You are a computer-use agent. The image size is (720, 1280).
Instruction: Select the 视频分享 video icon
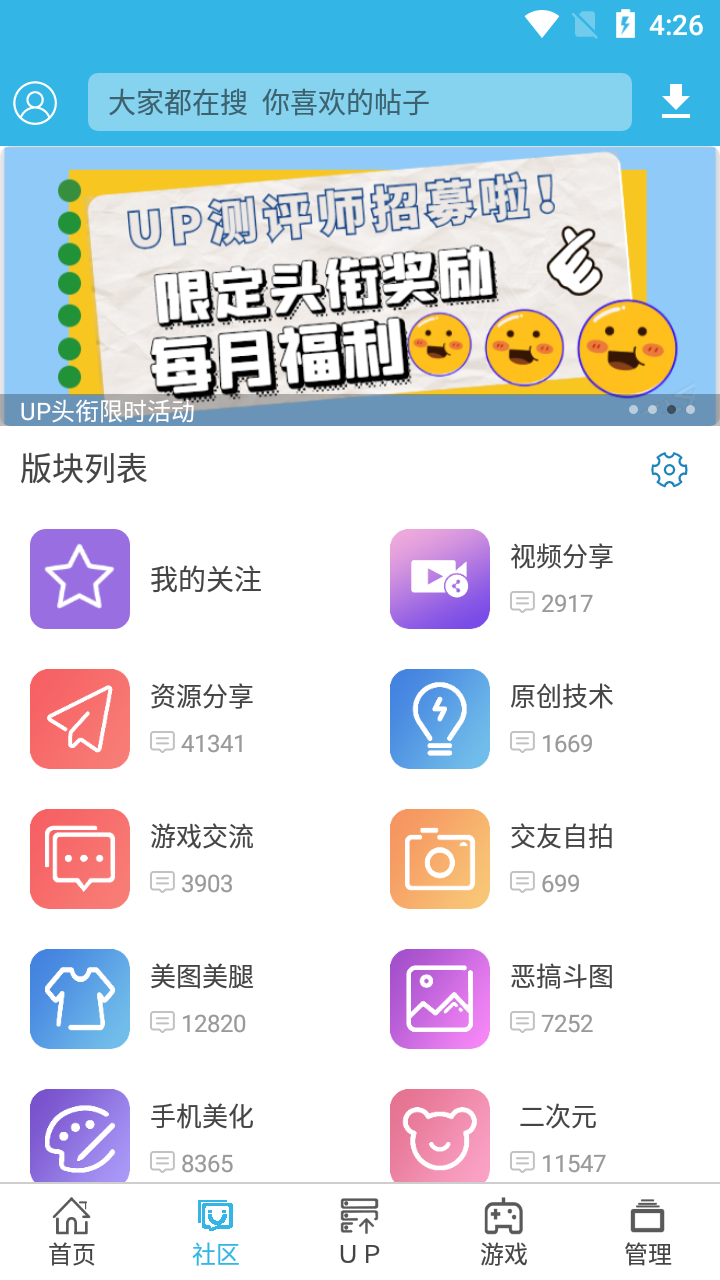click(x=440, y=579)
